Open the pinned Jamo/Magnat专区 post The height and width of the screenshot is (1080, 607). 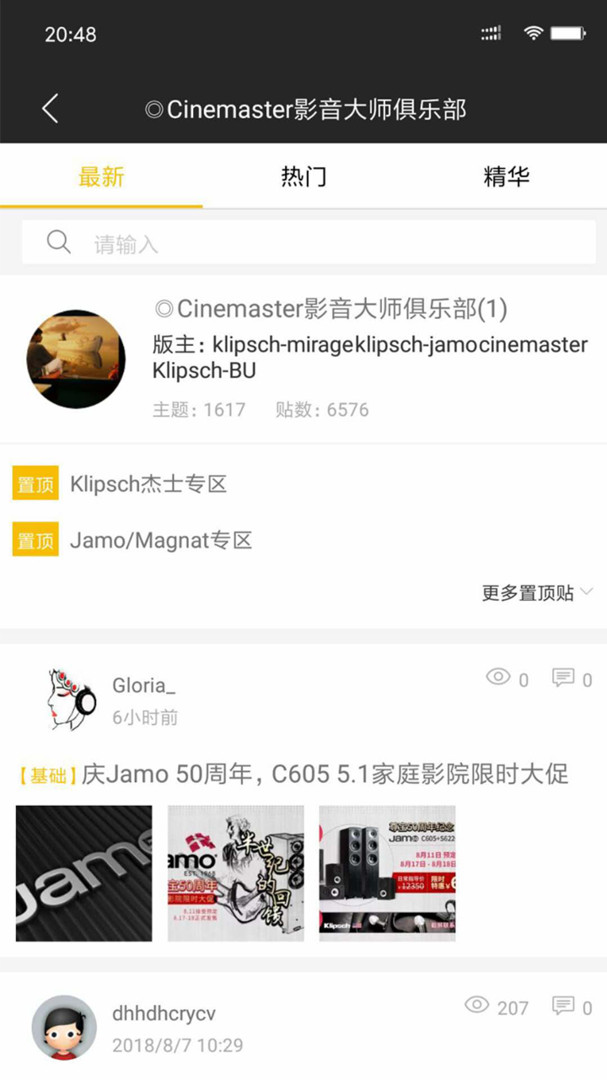click(x=160, y=541)
